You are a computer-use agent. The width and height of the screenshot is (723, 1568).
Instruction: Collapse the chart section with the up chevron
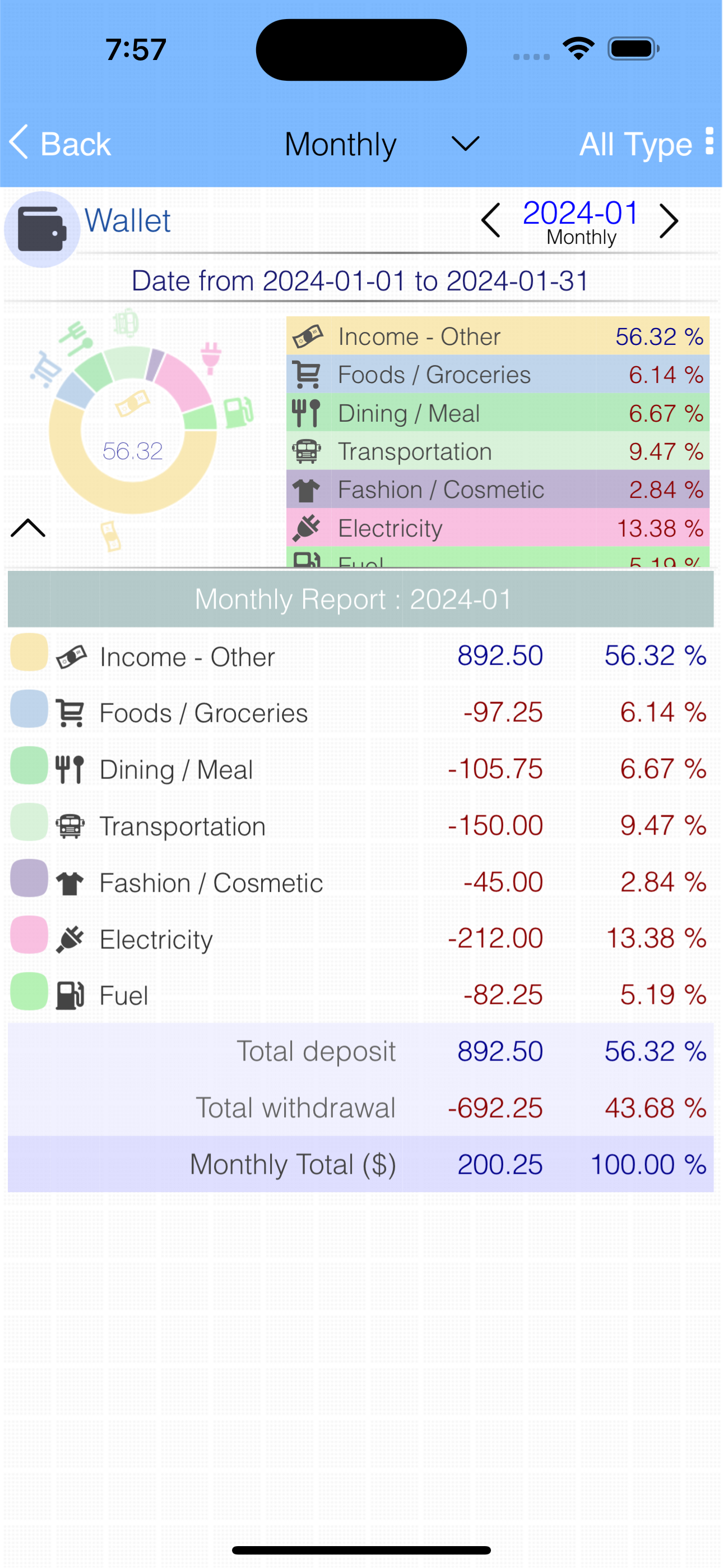click(27, 528)
